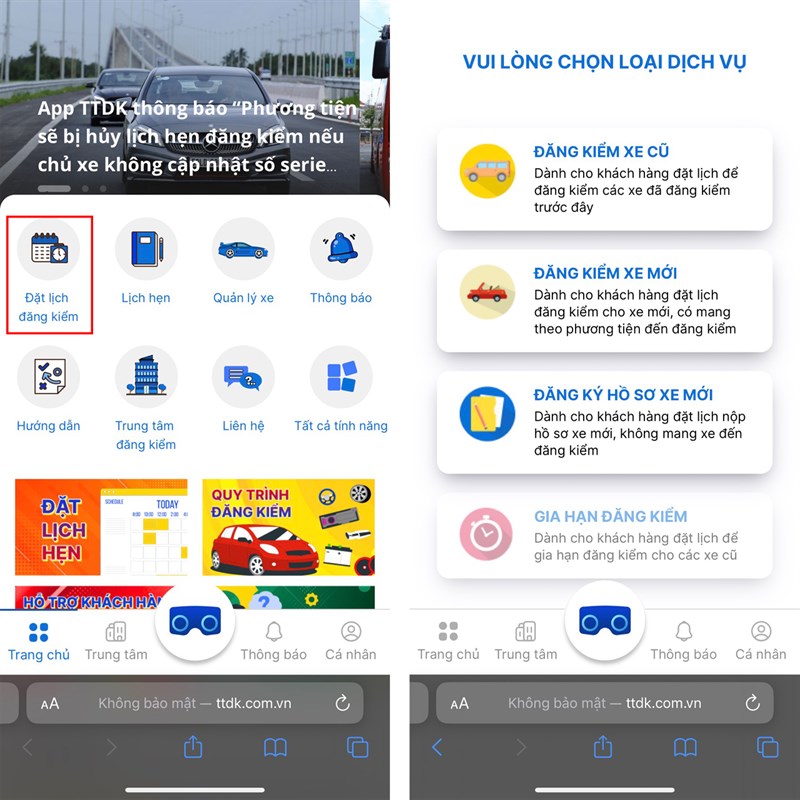
Task: Select Đăng ký hồ sơ xe mới
Action: point(604,422)
